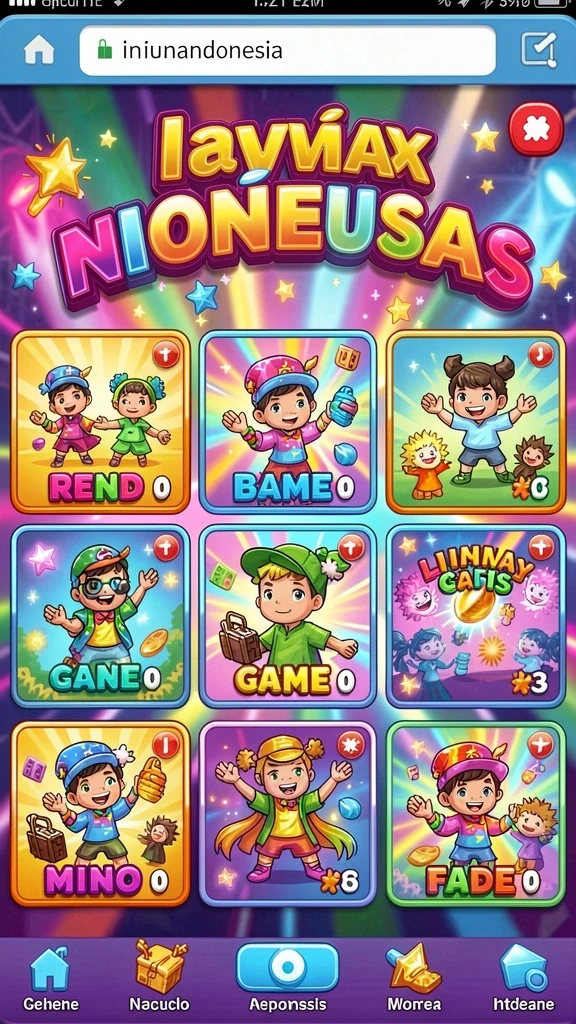The image size is (576, 1024).
Task: Open the FADE game tile
Action: 475,814
